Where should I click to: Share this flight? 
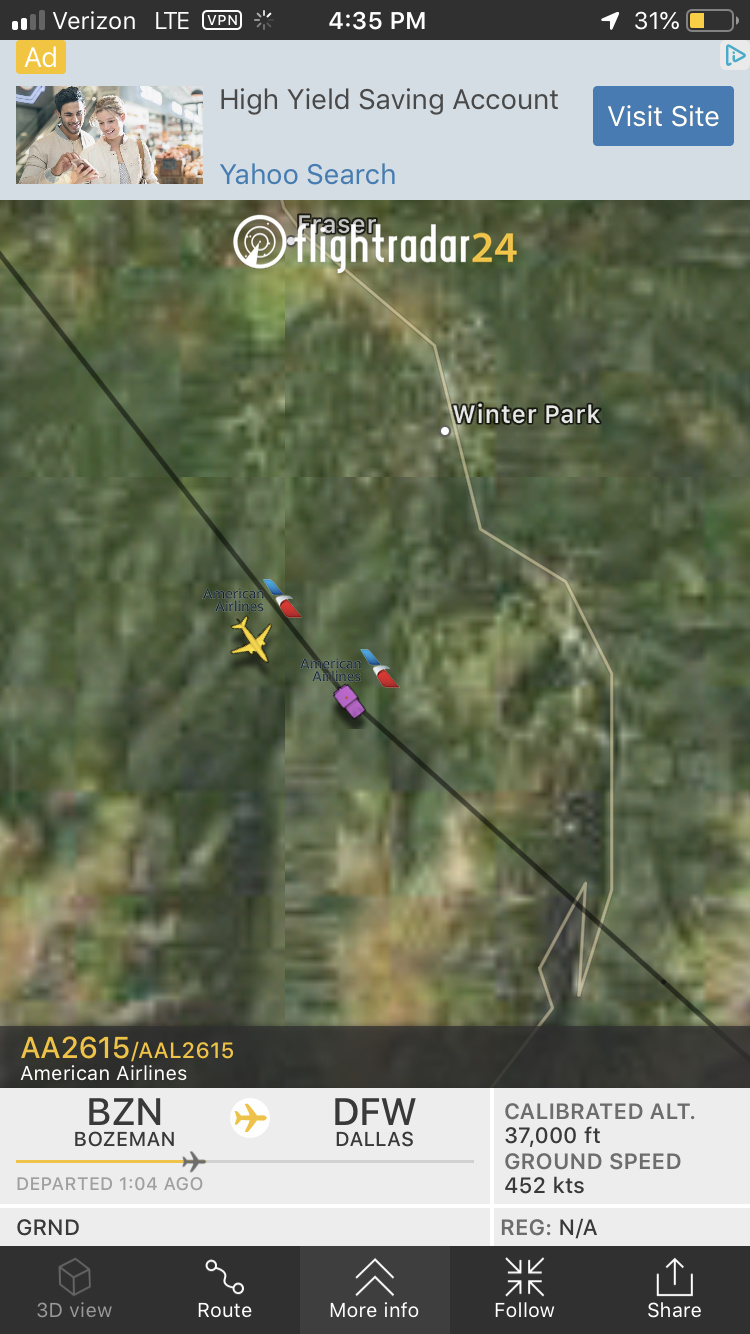[674, 1289]
